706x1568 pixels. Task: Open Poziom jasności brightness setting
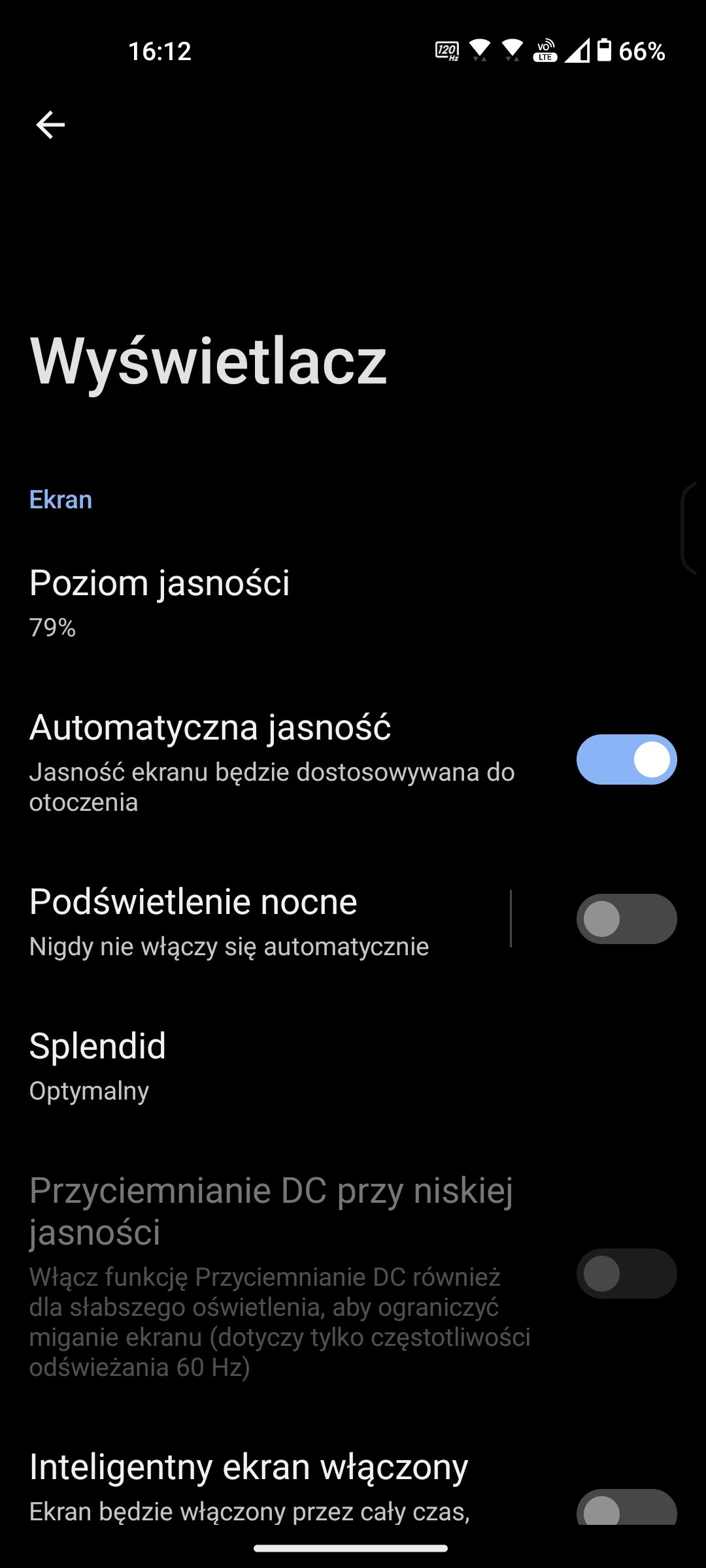point(353,602)
